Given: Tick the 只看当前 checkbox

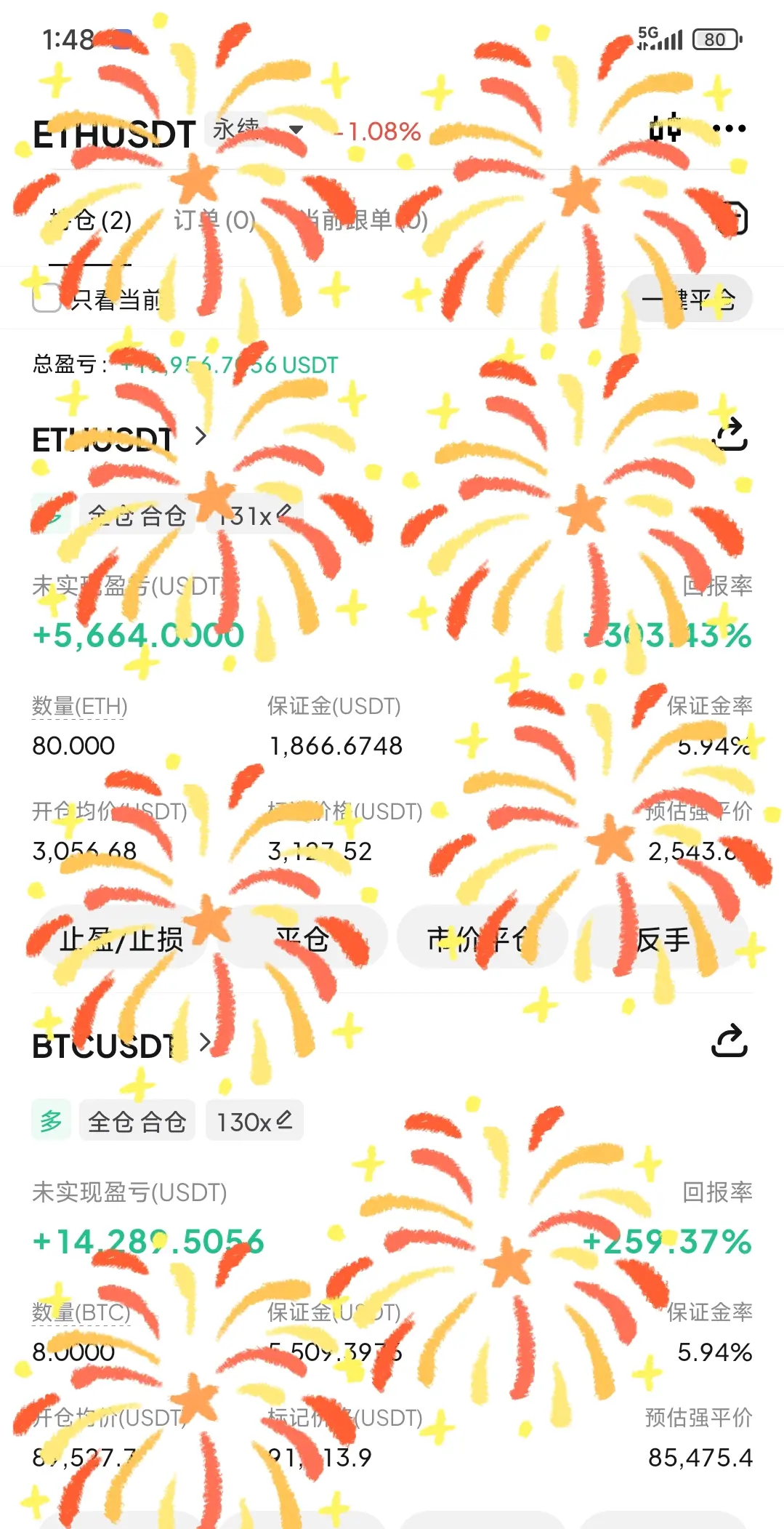Looking at the screenshot, I should tap(47, 298).
